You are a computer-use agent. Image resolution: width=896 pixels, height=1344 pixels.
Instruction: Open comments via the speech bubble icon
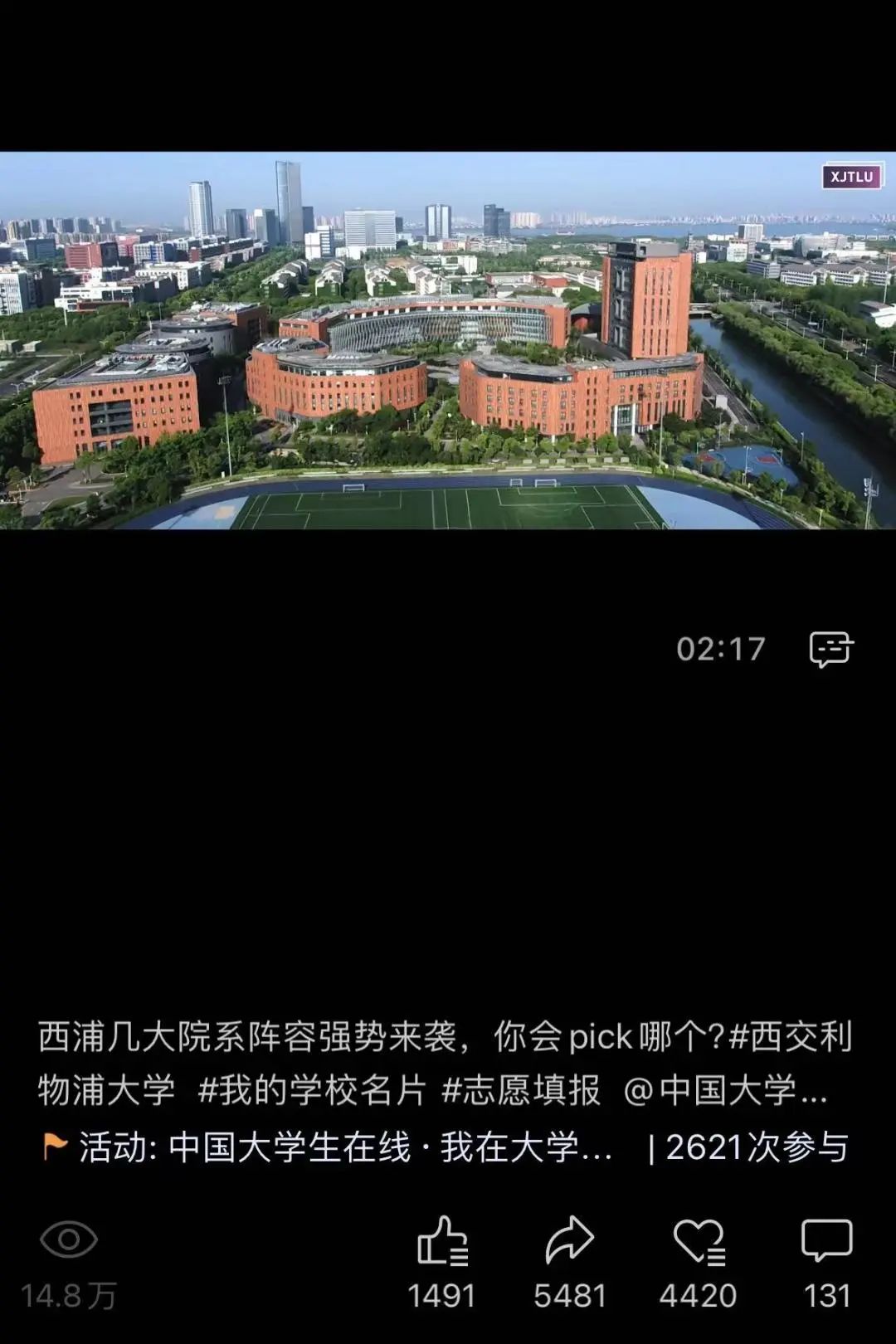coord(825,1239)
